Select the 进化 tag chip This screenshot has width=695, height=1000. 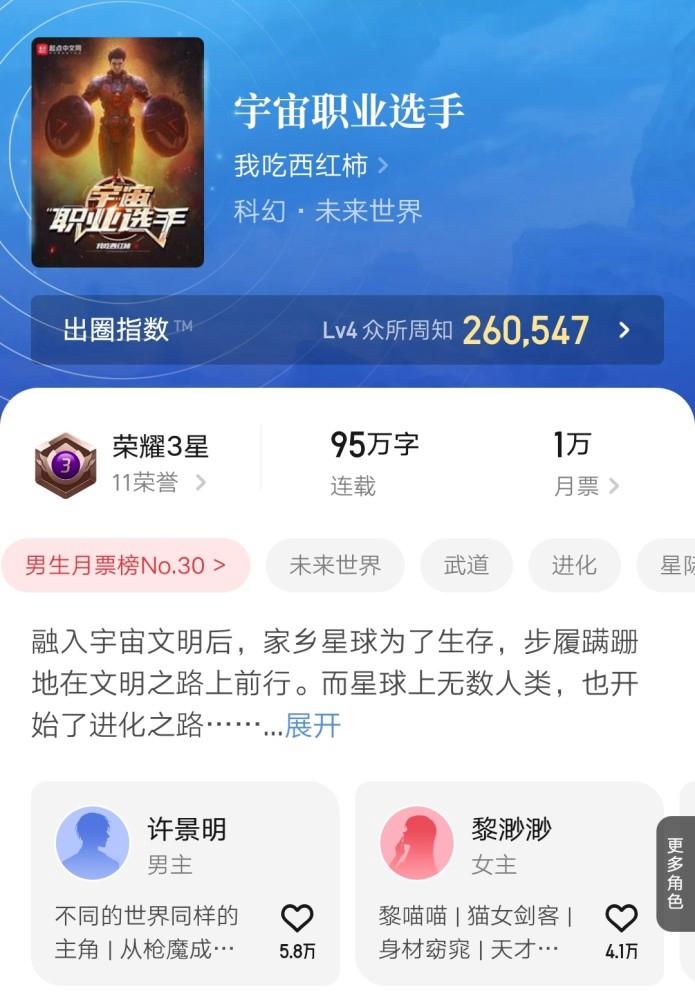tap(574, 565)
